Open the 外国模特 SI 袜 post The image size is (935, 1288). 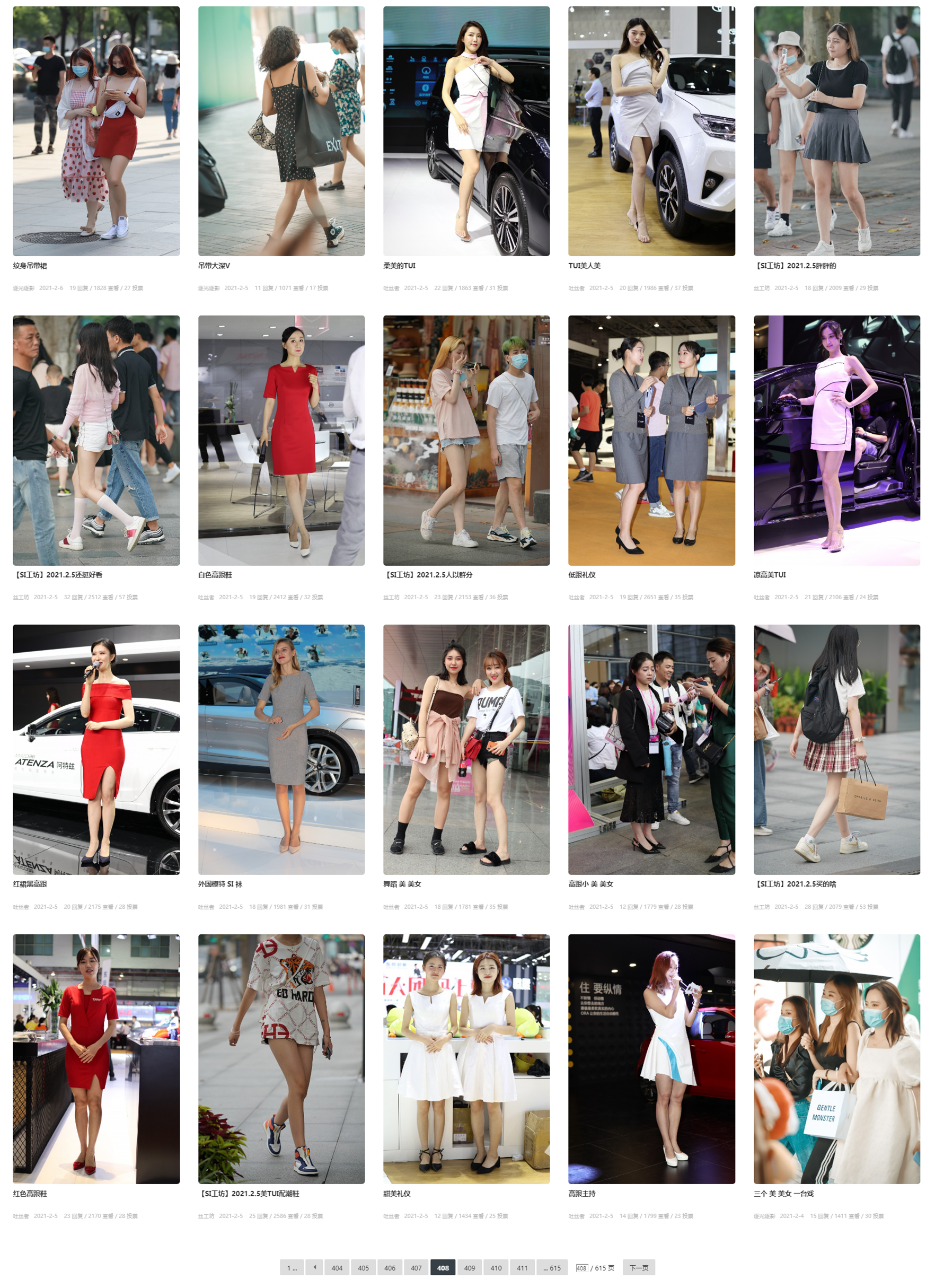coord(281,749)
